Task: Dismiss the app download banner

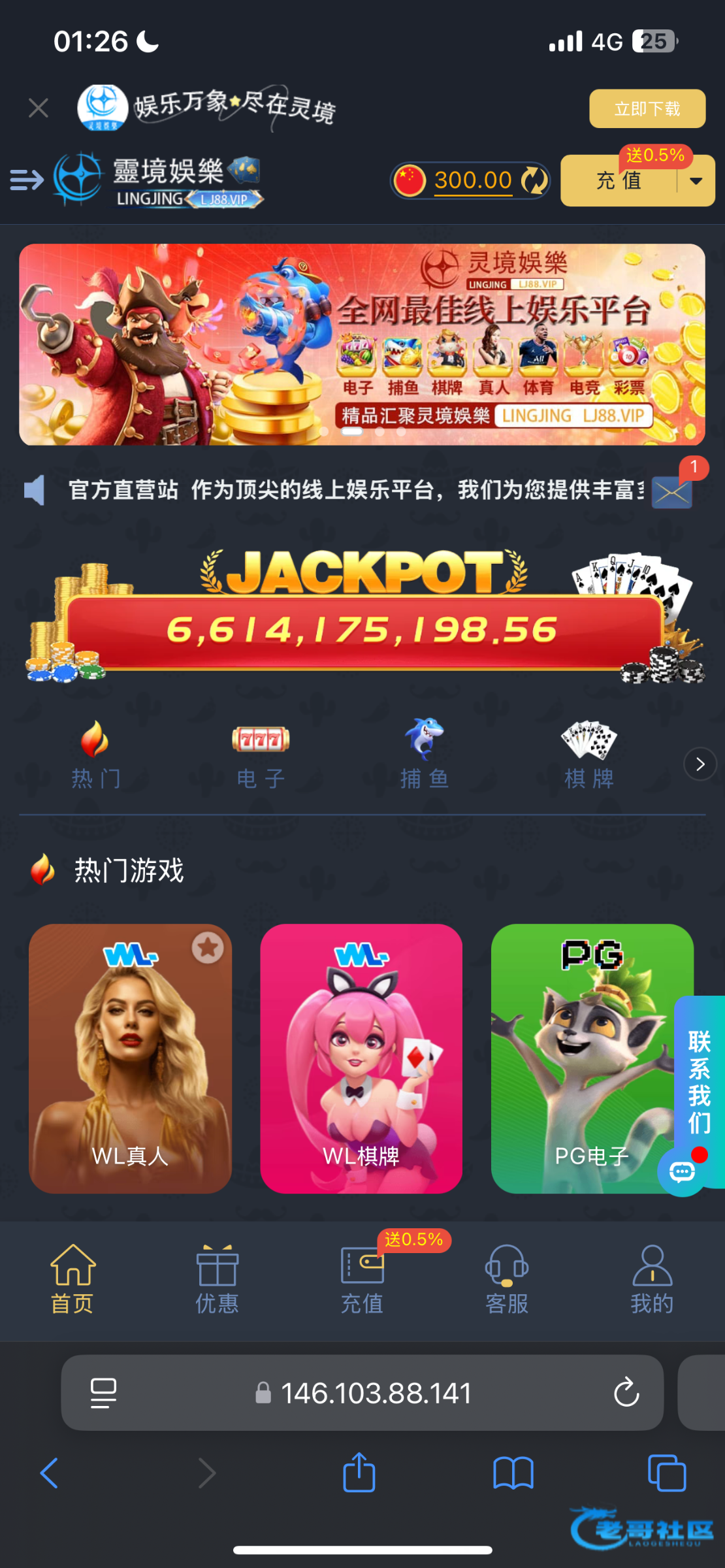Action: point(39,108)
